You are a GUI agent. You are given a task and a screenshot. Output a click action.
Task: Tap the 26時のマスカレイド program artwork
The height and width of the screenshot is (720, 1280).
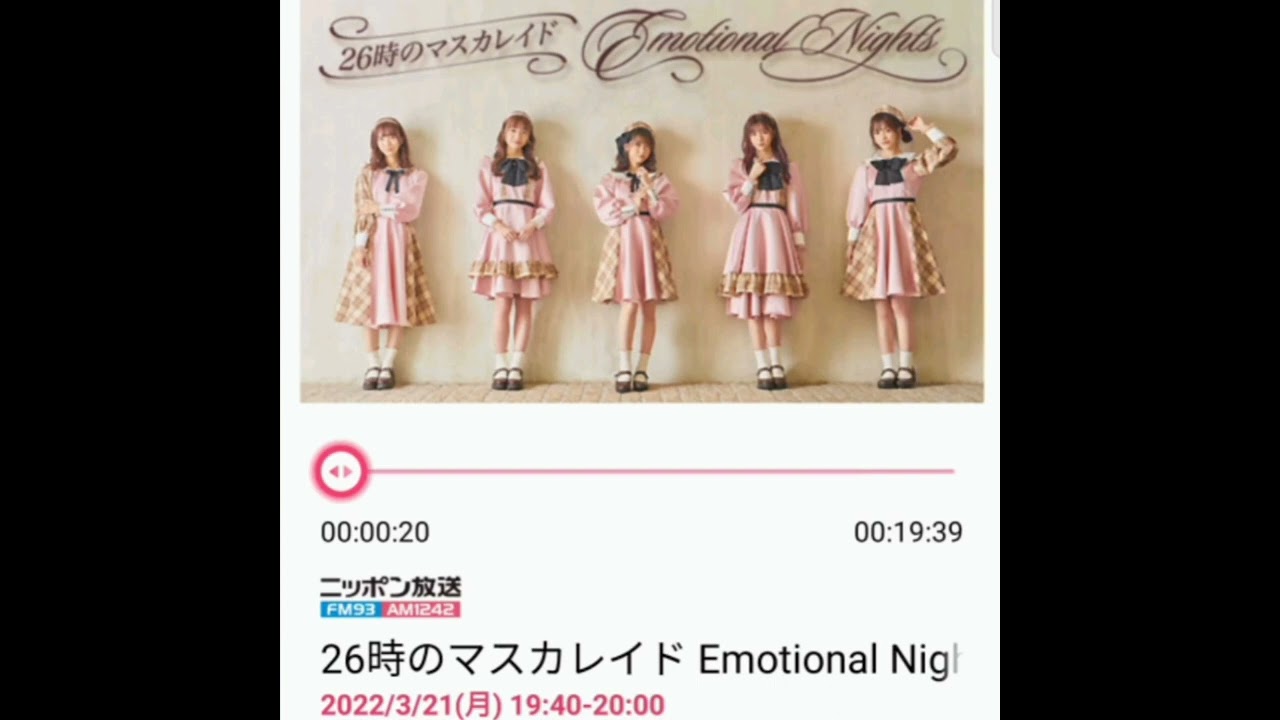click(641, 200)
